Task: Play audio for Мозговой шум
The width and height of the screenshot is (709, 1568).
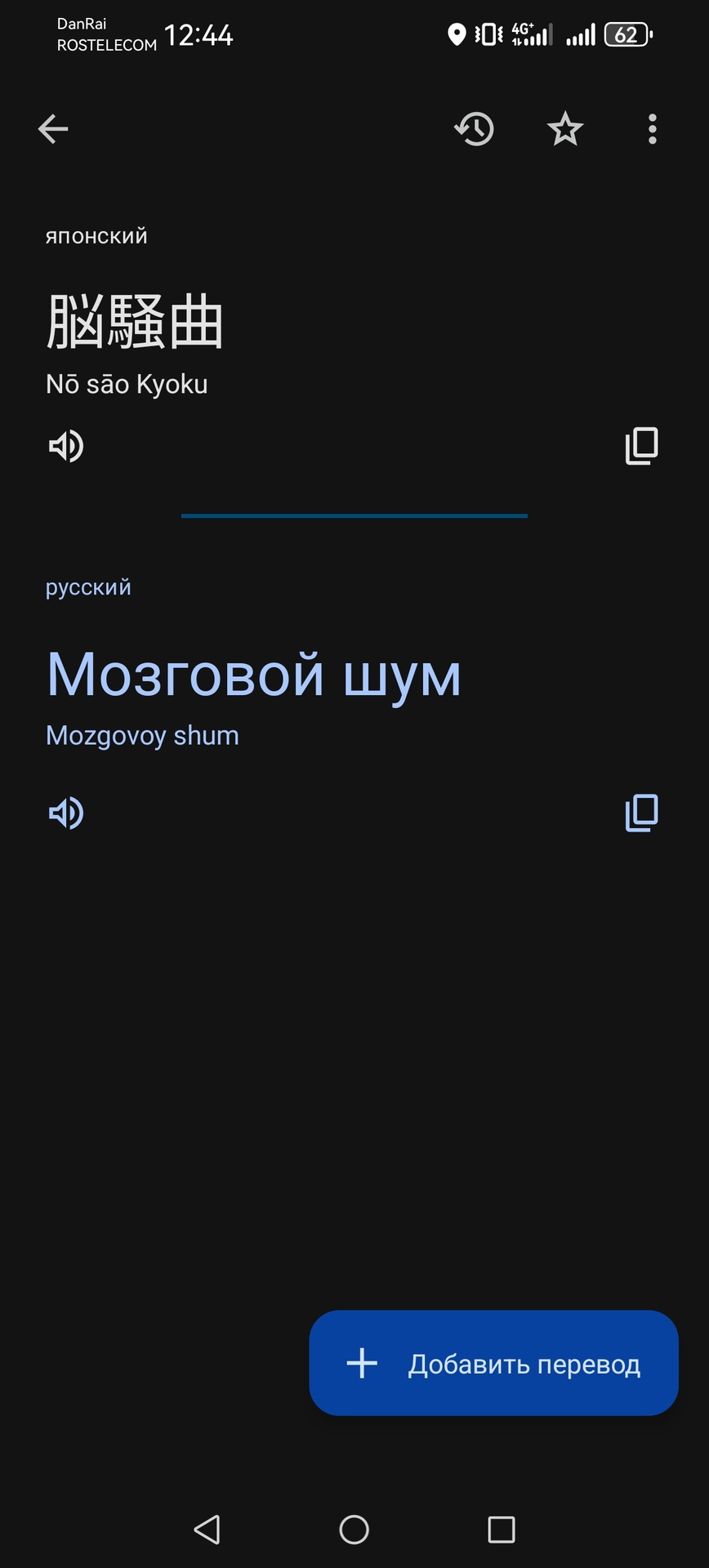Action: [66, 813]
